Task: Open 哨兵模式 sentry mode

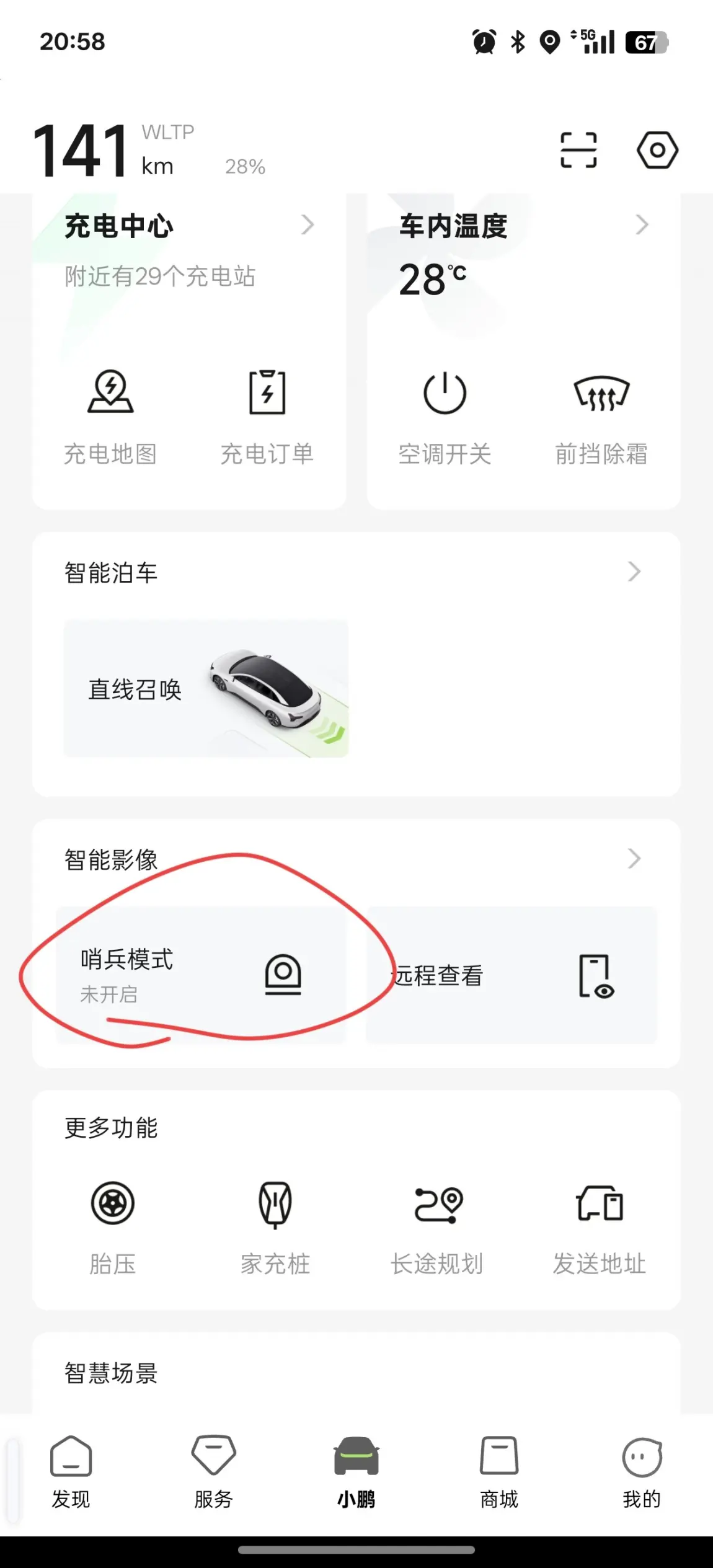Action: (200, 975)
